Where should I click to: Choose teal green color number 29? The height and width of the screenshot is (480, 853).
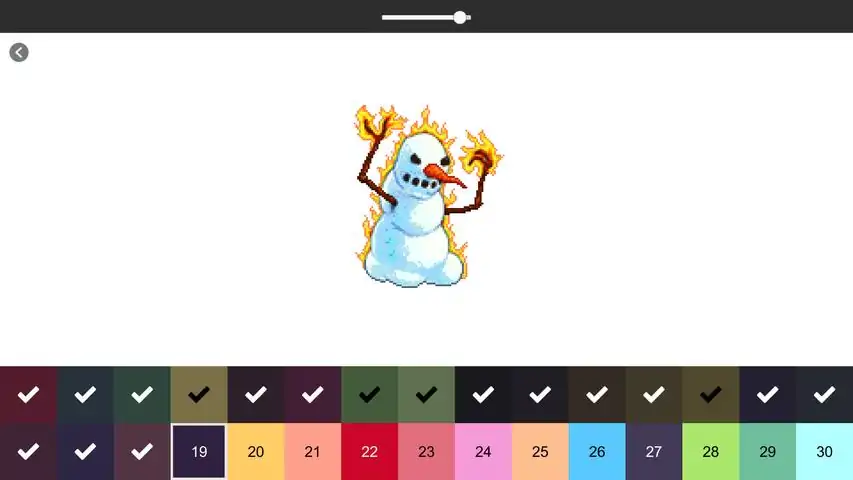[767, 452]
